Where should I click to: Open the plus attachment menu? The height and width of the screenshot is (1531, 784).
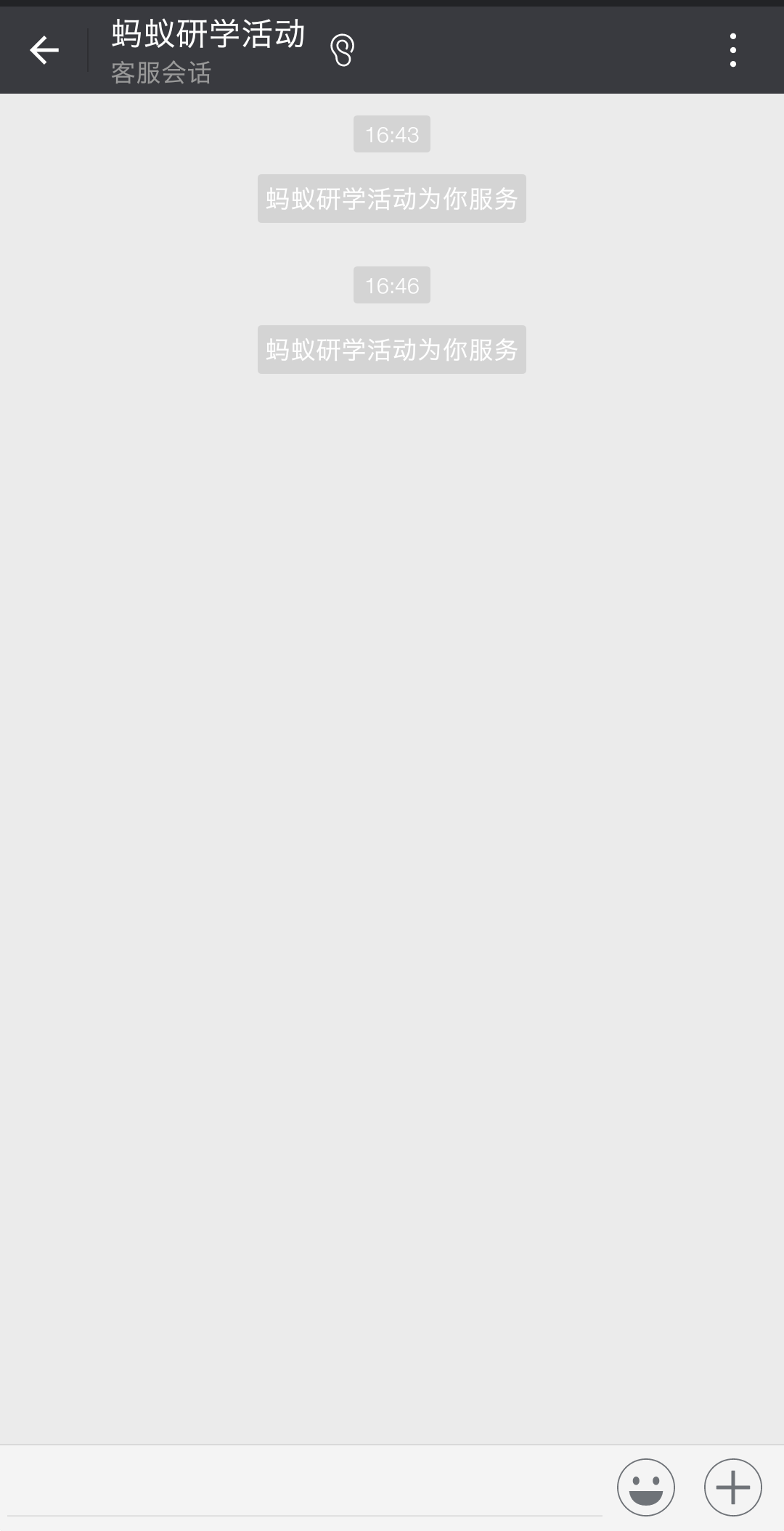[732, 1487]
